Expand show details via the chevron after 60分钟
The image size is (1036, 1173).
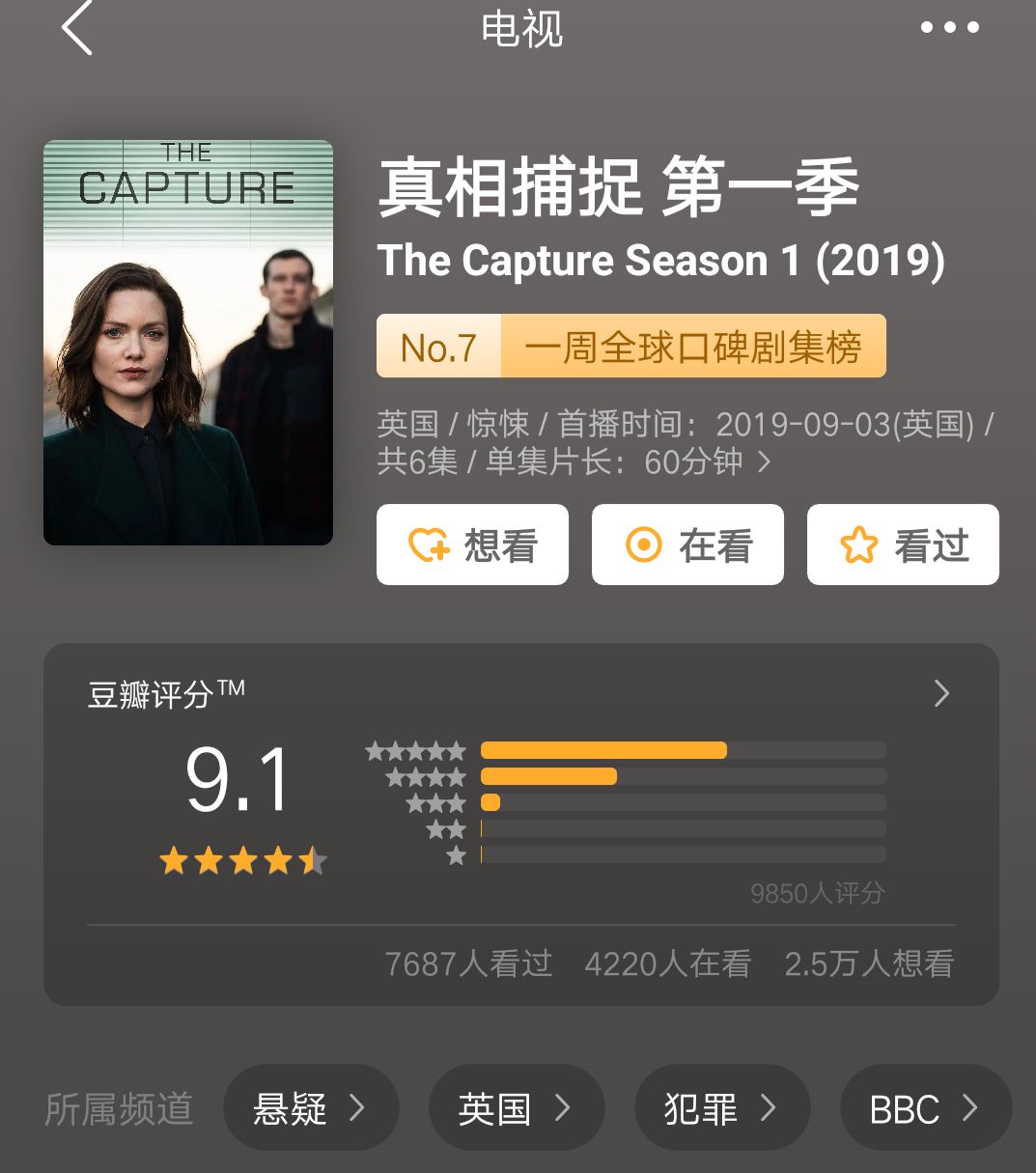click(x=764, y=462)
